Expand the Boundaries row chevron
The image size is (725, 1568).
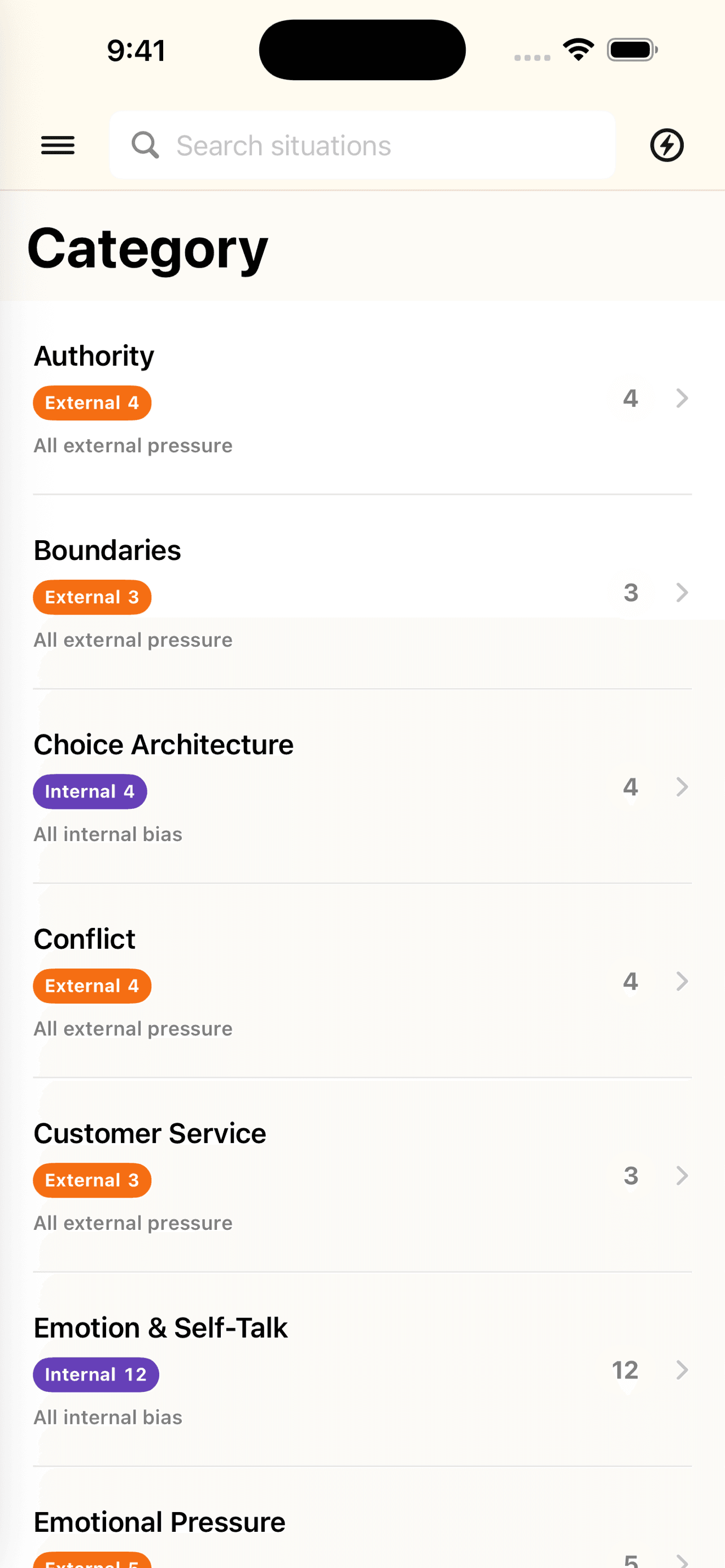[x=681, y=593]
